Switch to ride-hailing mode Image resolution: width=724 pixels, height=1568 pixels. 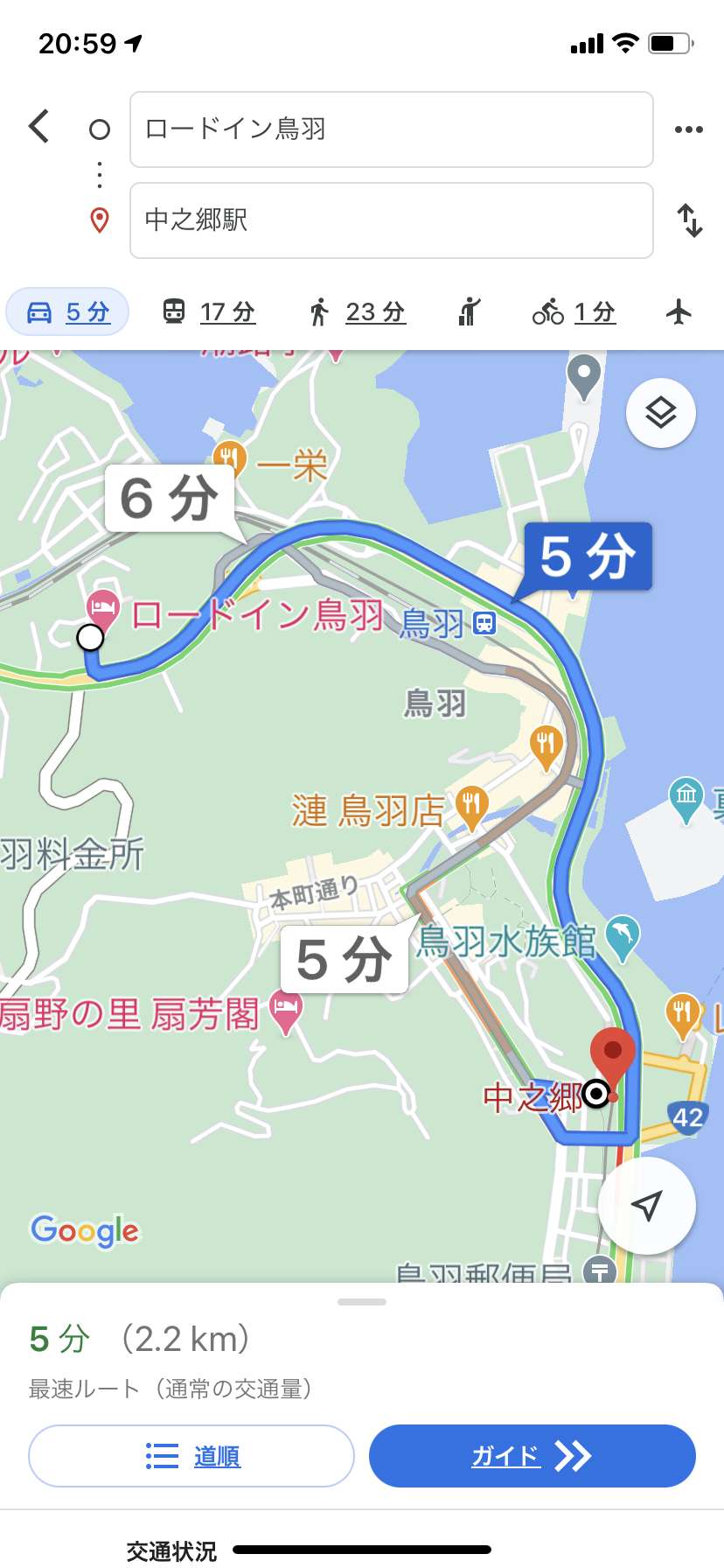[x=470, y=311]
